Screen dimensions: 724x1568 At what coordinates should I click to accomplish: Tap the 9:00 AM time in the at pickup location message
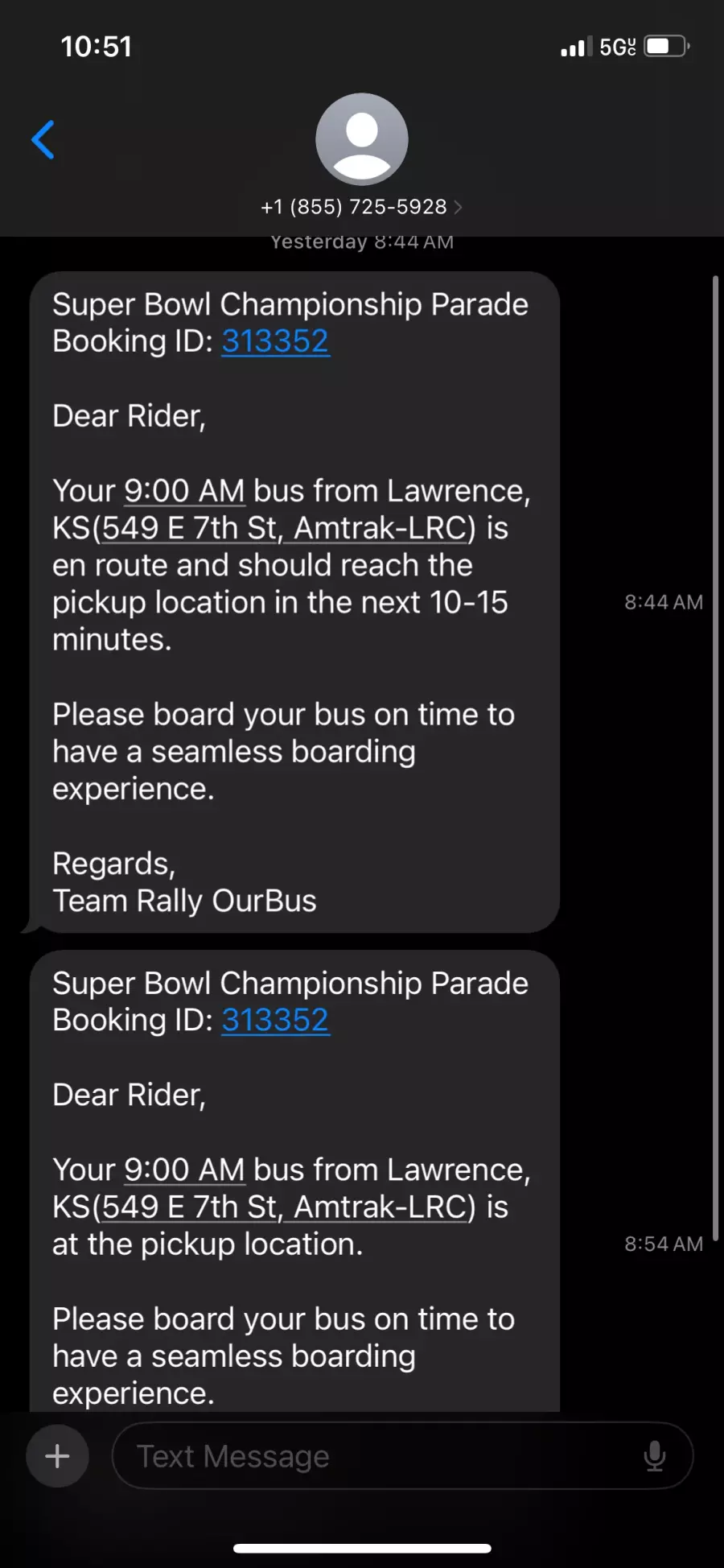point(184,1170)
